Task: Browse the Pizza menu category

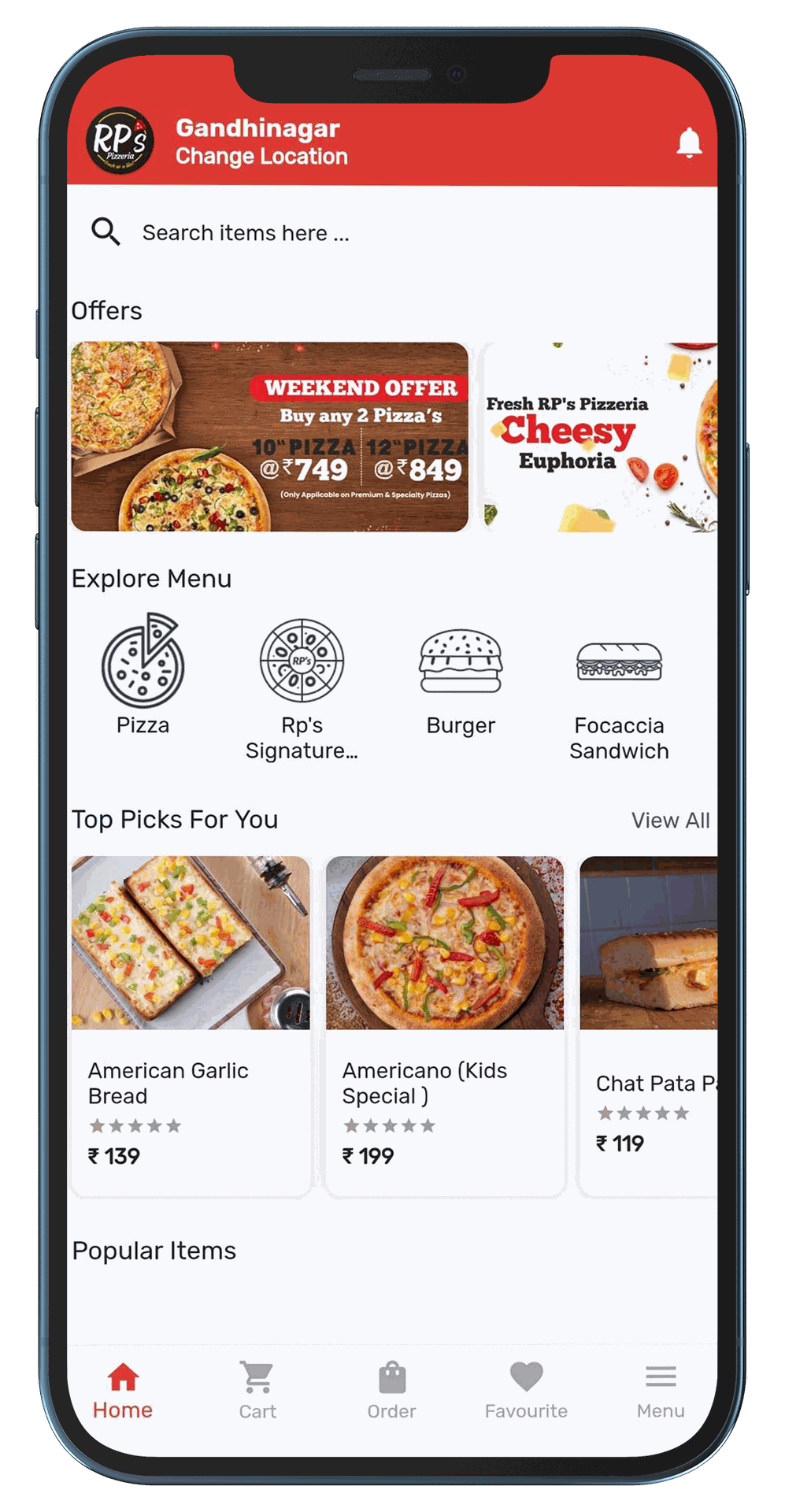Action: coord(143,675)
